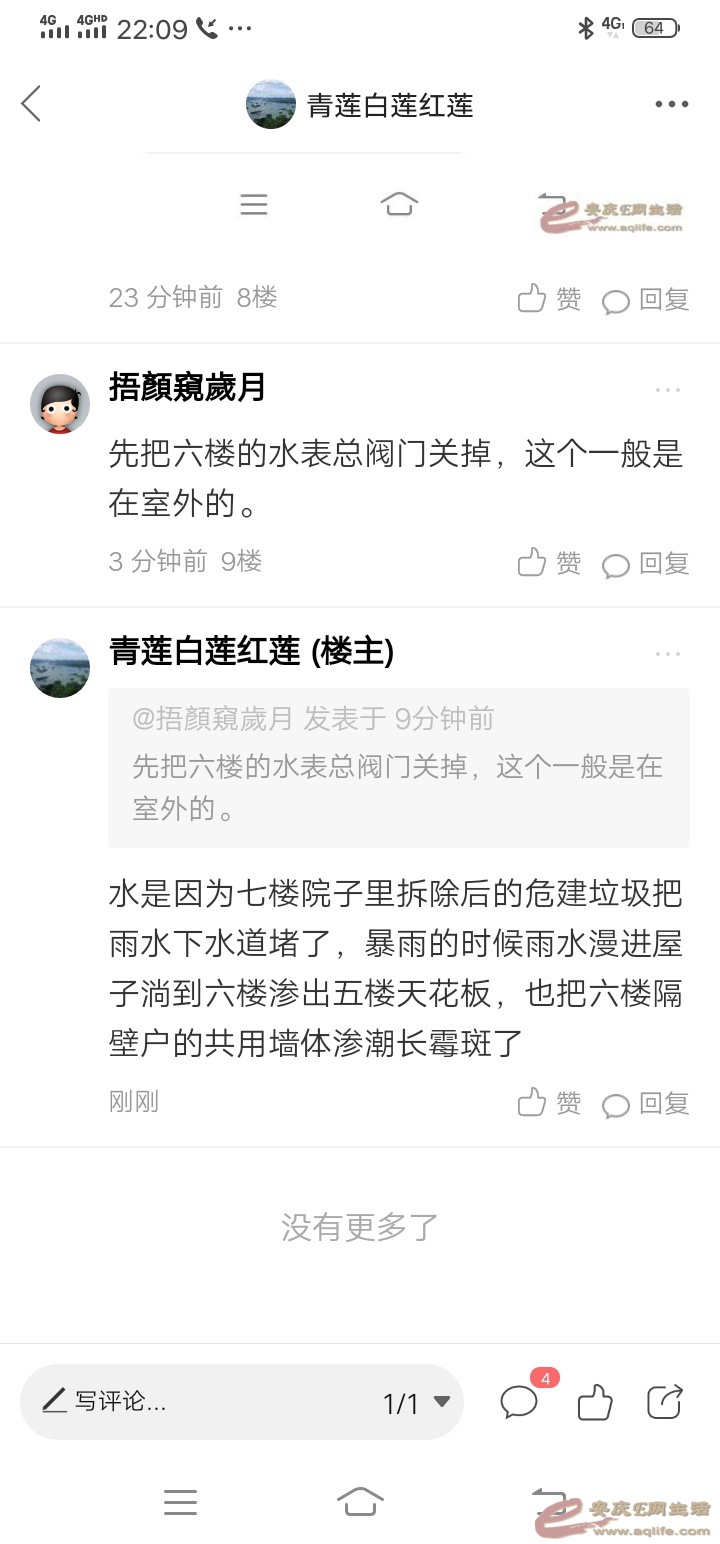Image resolution: width=720 pixels, height=1544 pixels.
Task: Open the overflow menu in the top bar
Action: (671, 104)
